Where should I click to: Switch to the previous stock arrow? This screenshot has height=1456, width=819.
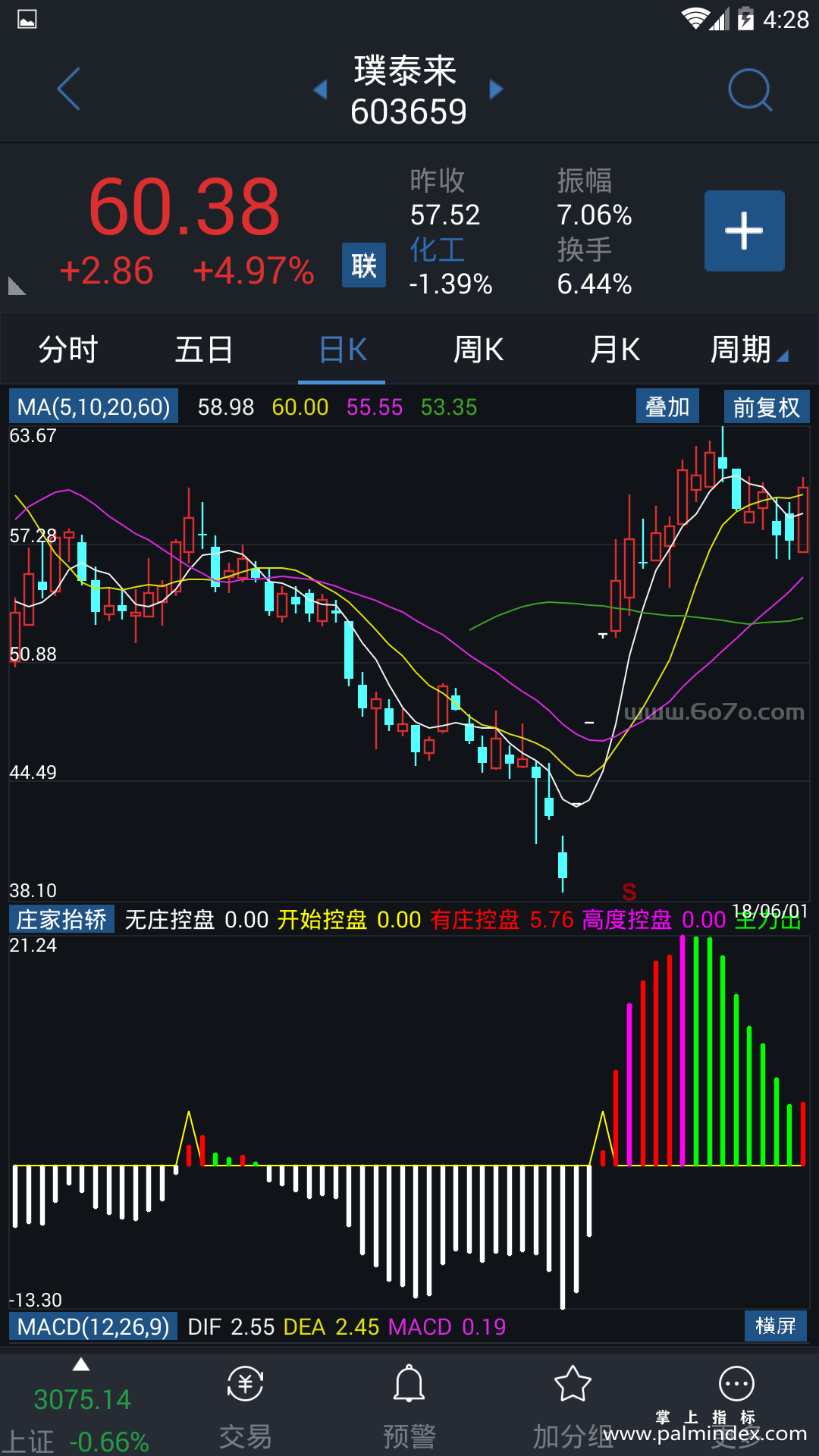[x=320, y=89]
